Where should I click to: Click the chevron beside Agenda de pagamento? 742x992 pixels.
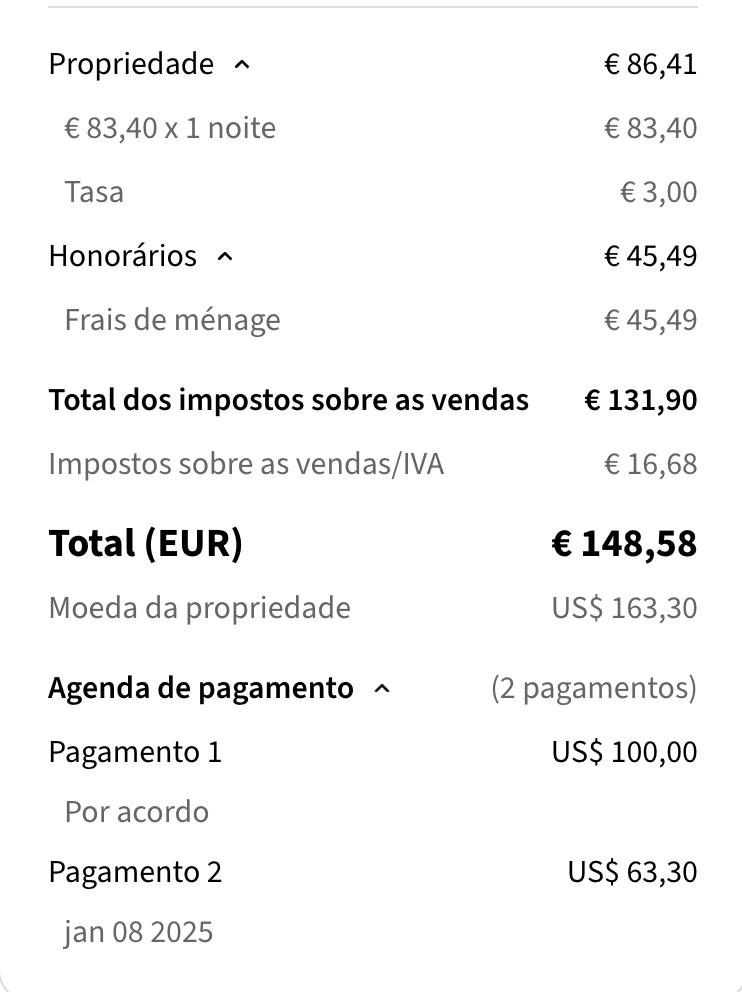point(381,688)
